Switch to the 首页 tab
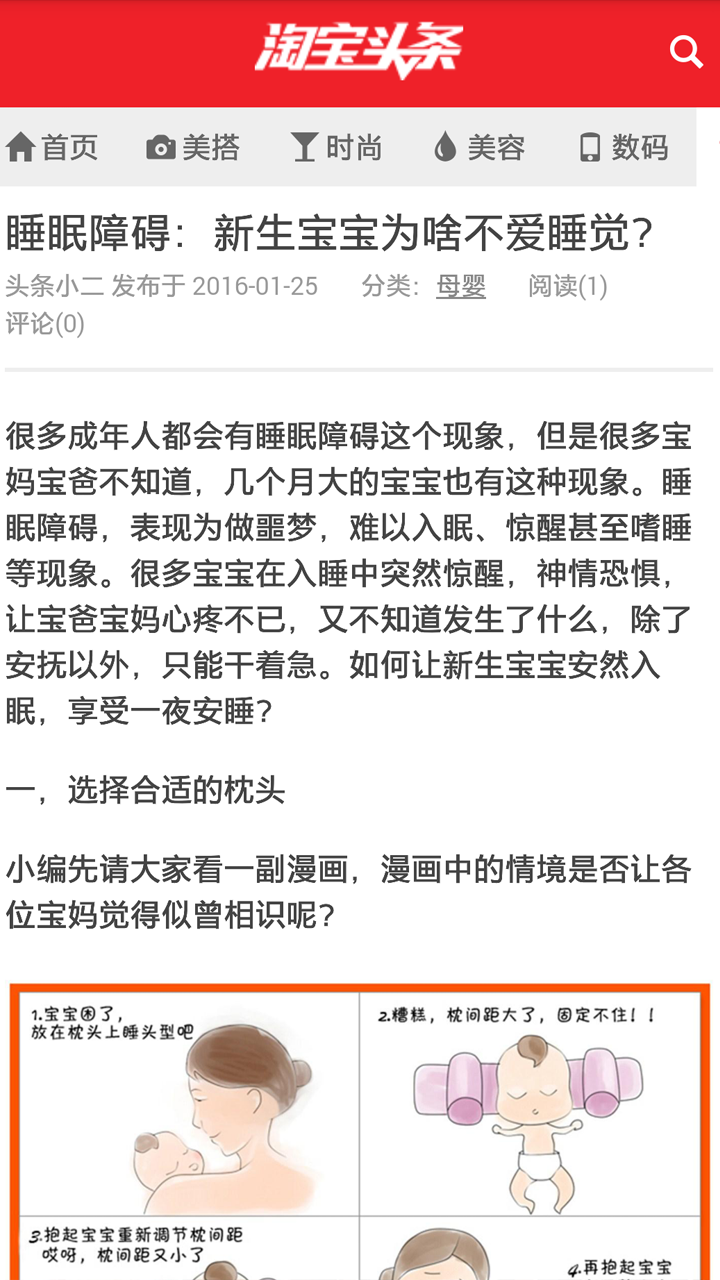The width and height of the screenshot is (720, 1280). coord(52,148)
